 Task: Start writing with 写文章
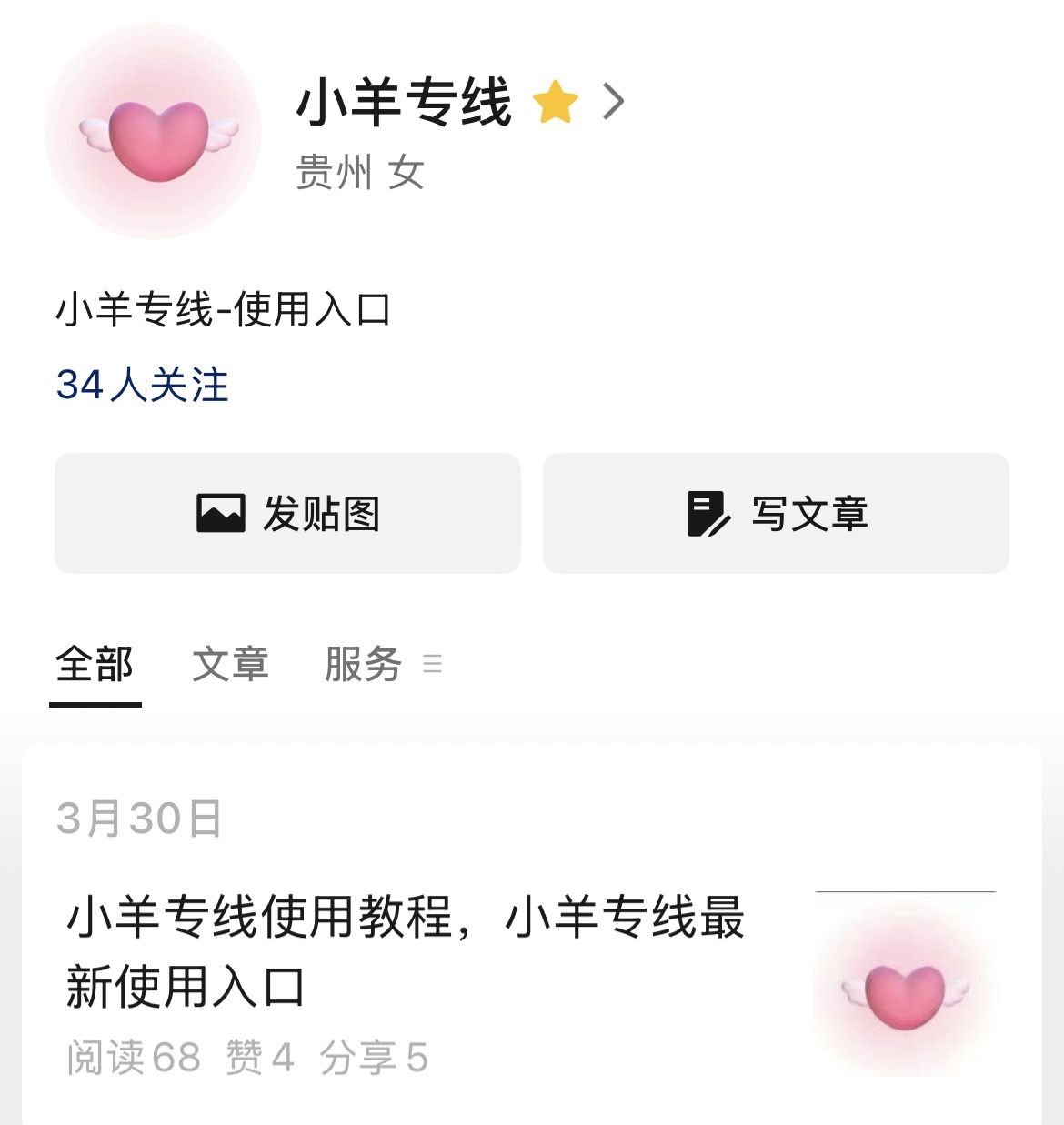[x=776, y=514]
